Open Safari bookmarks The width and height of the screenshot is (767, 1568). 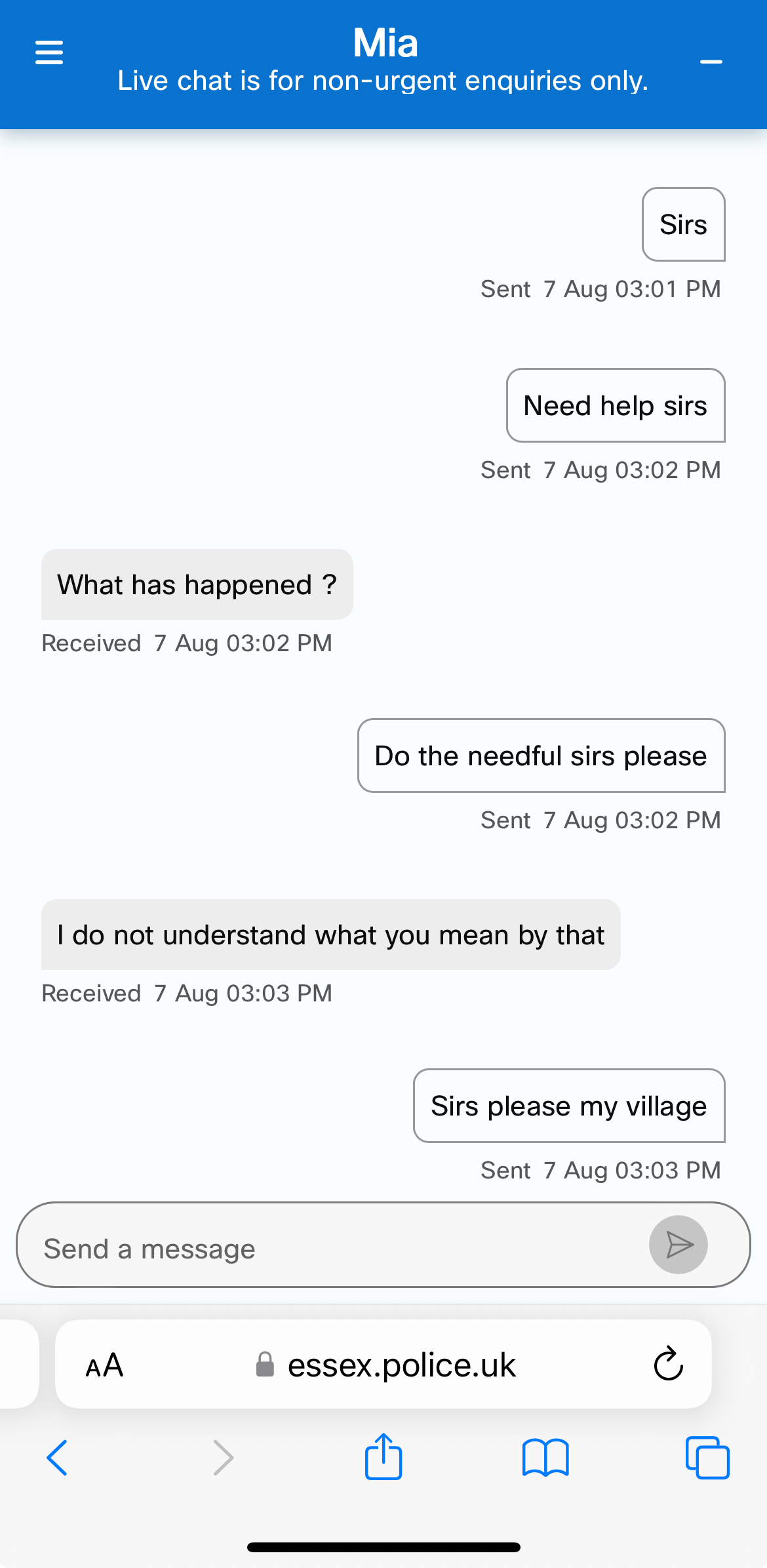(545, 1458)
